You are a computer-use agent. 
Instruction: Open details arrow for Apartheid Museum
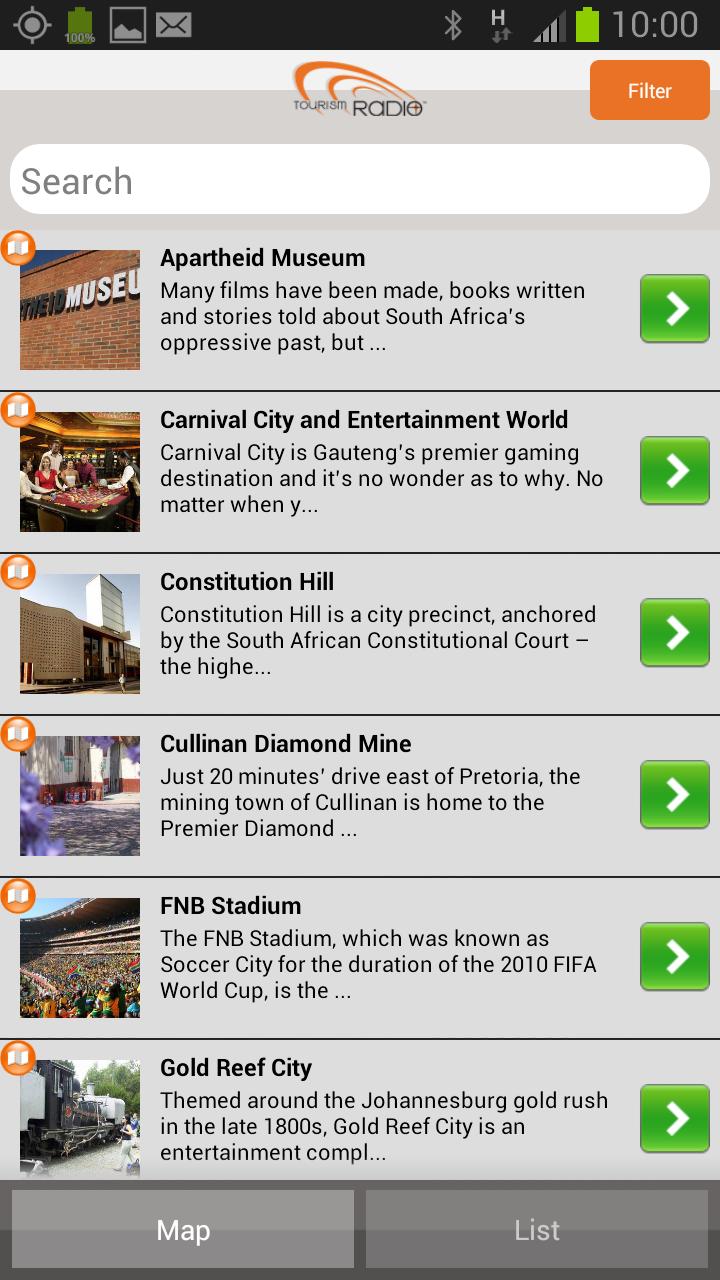tap(674, 309)
